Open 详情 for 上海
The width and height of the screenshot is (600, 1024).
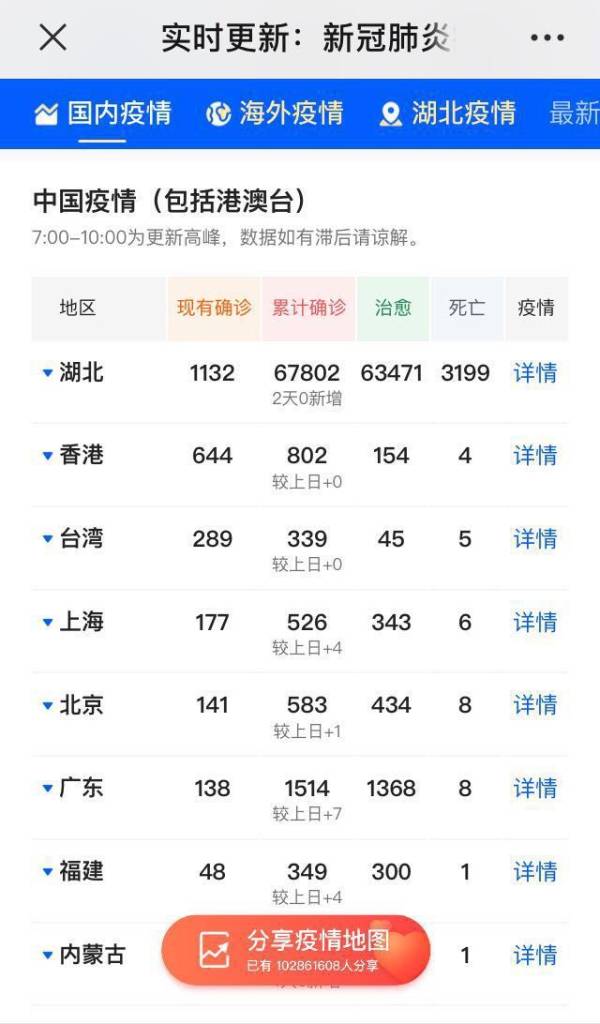coord(535,622)
